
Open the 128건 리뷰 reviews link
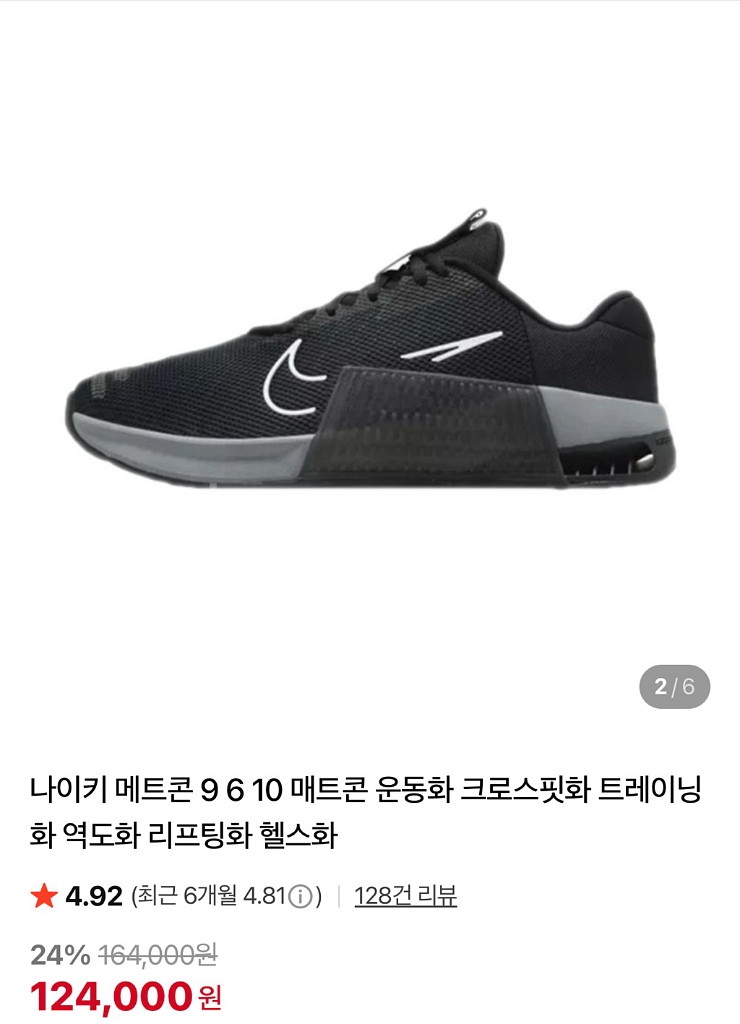[407, 898]
